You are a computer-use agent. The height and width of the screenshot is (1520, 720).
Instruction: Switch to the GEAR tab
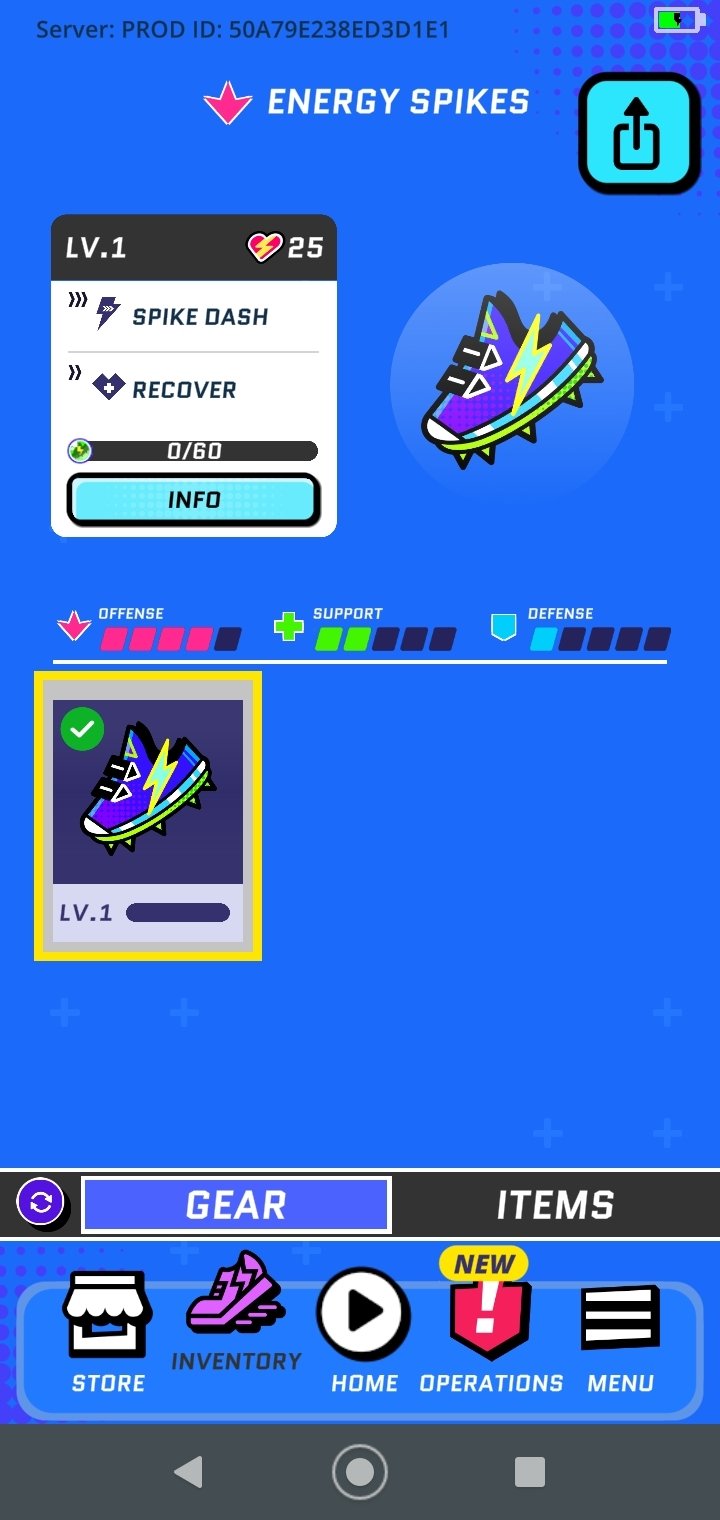coord(236,1205)
